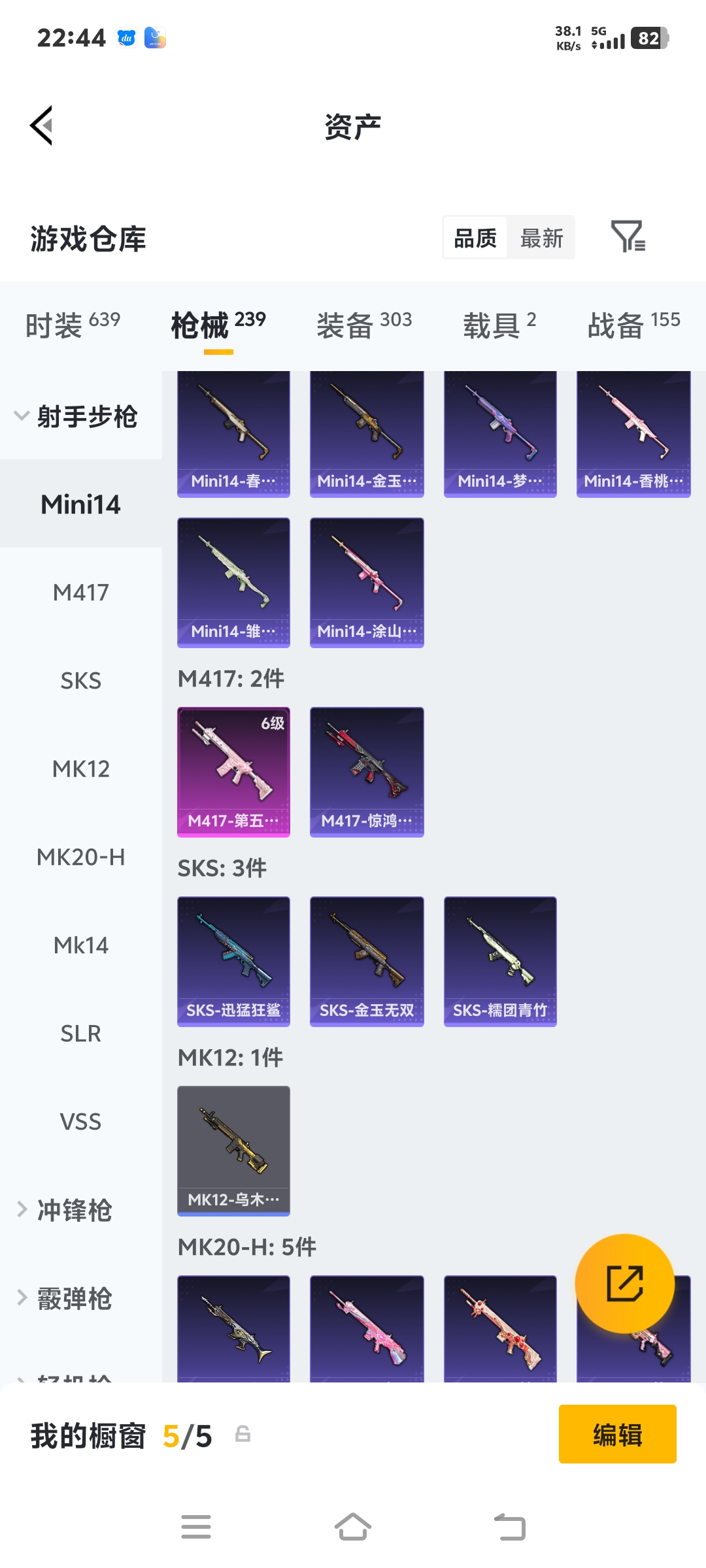
Task: Switch to the 装备 tab
Action: click(363, 325)
